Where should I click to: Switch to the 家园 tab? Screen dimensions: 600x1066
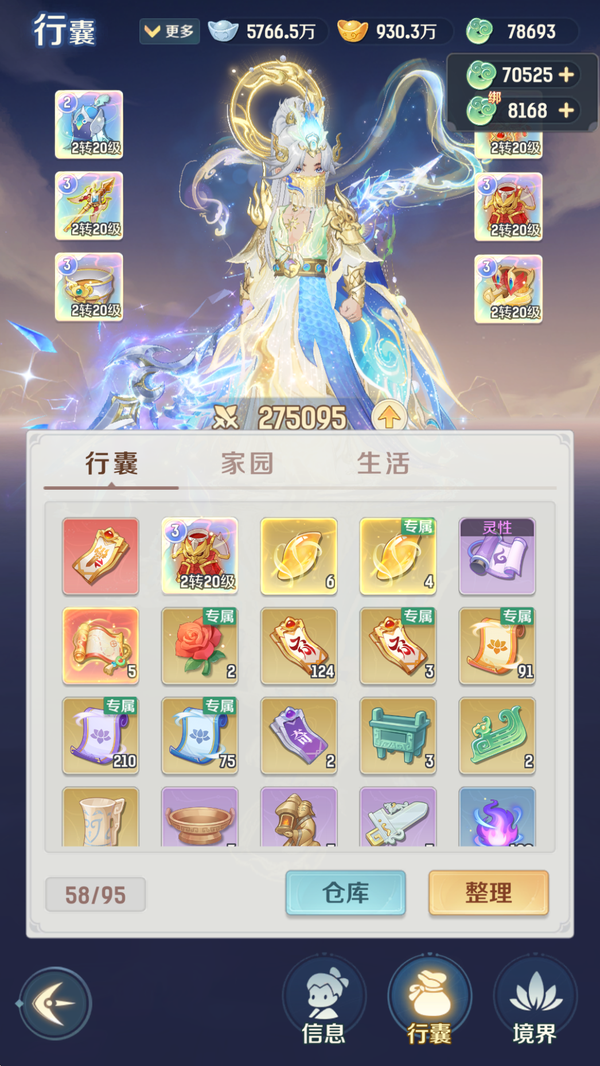pos(247,464)
